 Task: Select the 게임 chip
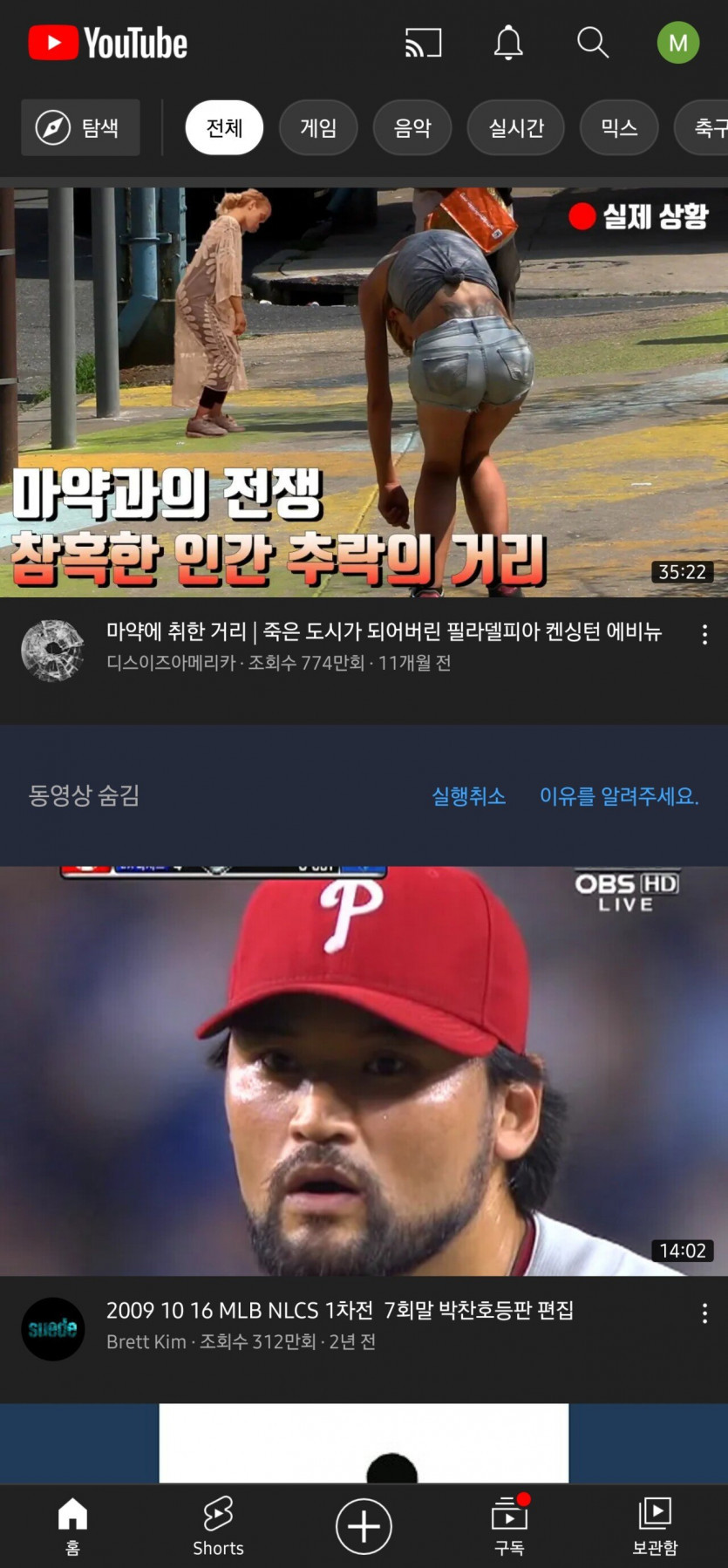click(318, 128)
